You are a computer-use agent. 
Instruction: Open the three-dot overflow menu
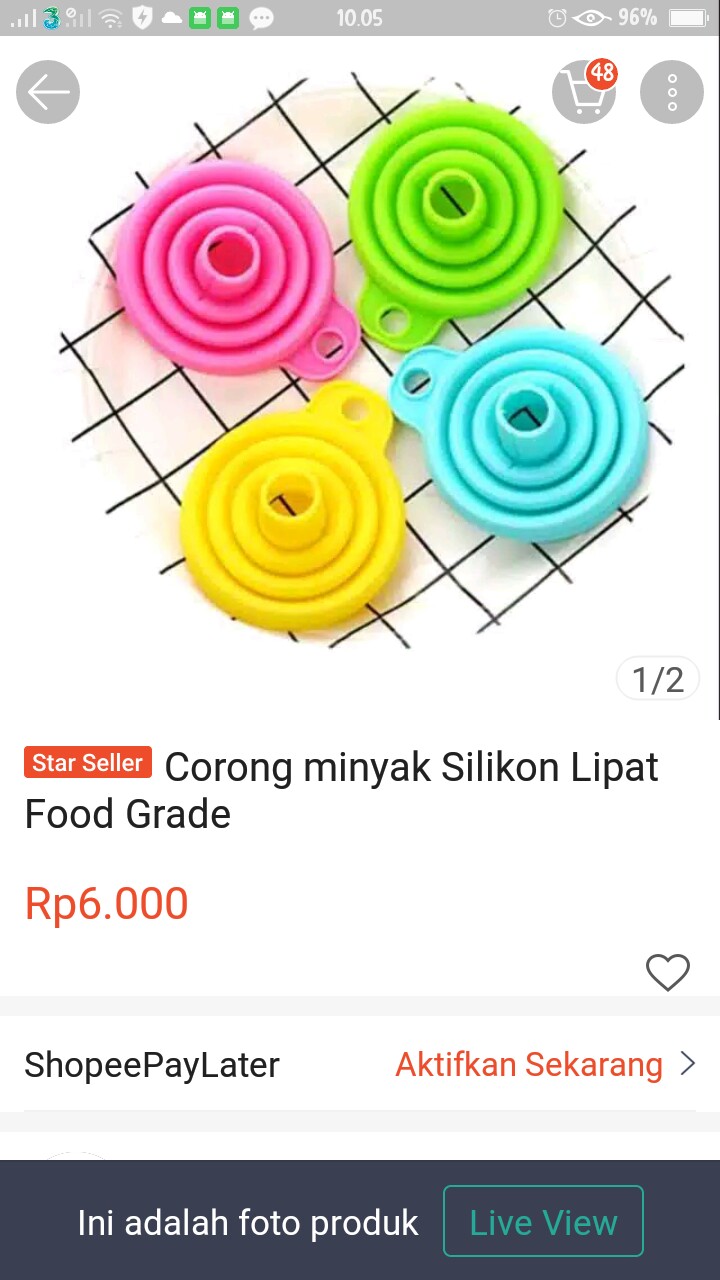pos(671,91)
